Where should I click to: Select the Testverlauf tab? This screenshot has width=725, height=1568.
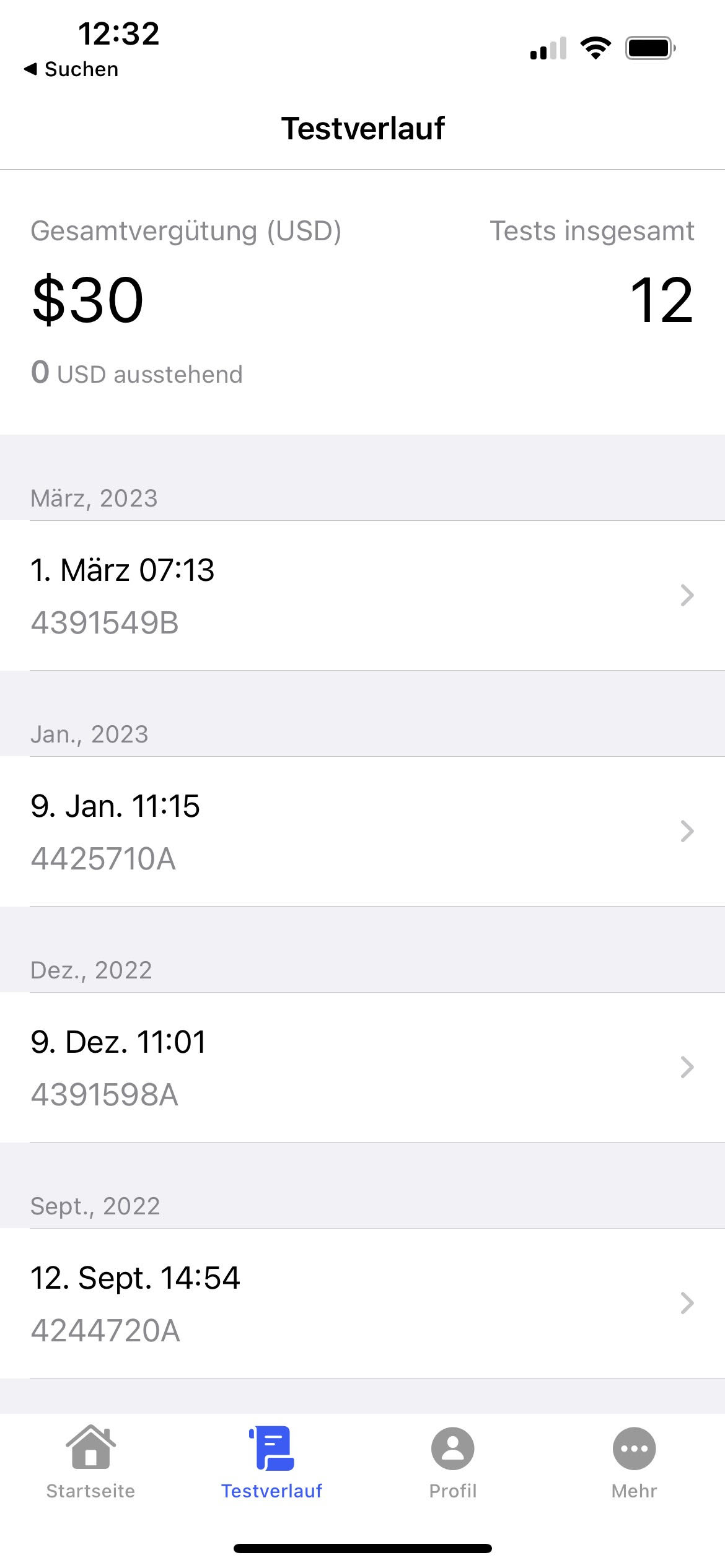pos(272,1463)
